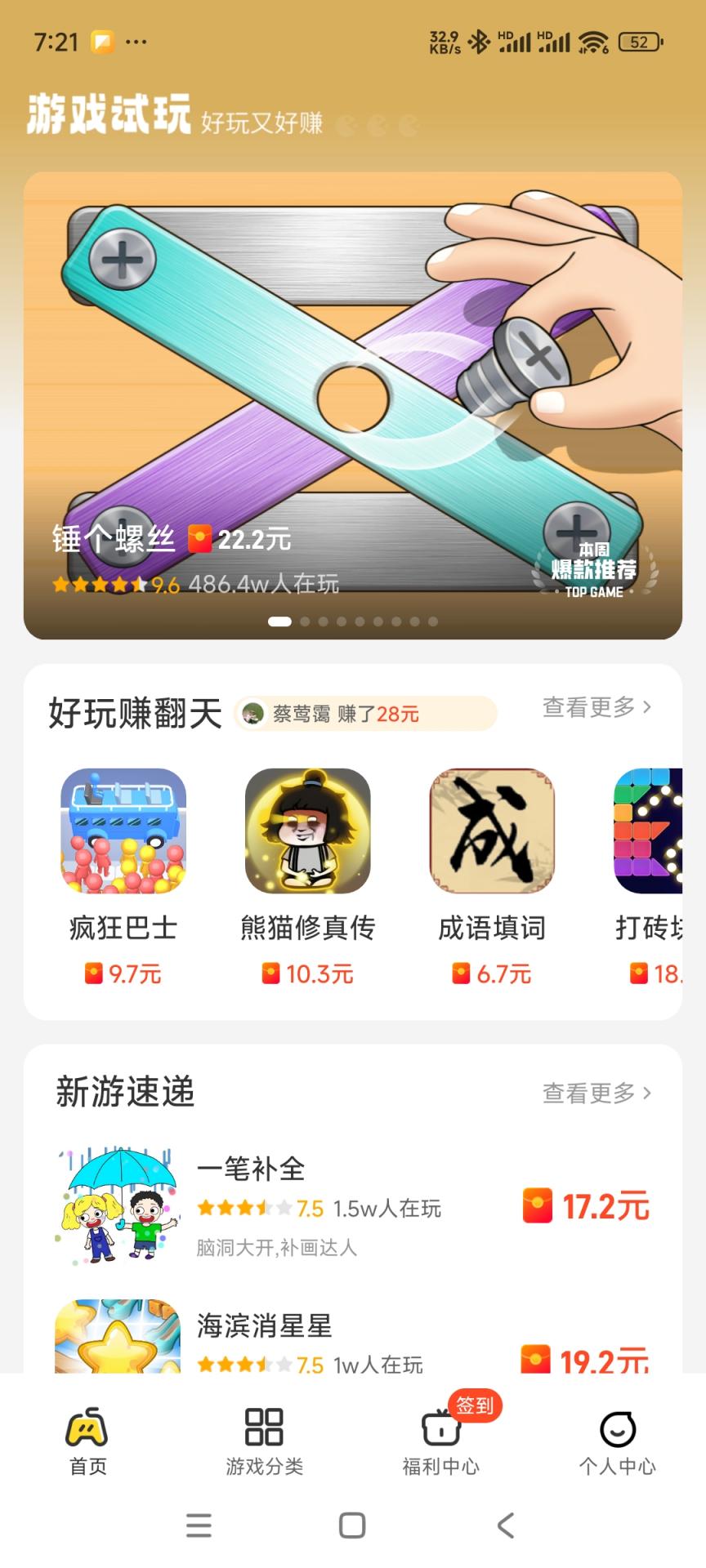
Task: Tap the 一笔补全 game thumbnail
Action: pyautogui.click(x=117, y=1200)
